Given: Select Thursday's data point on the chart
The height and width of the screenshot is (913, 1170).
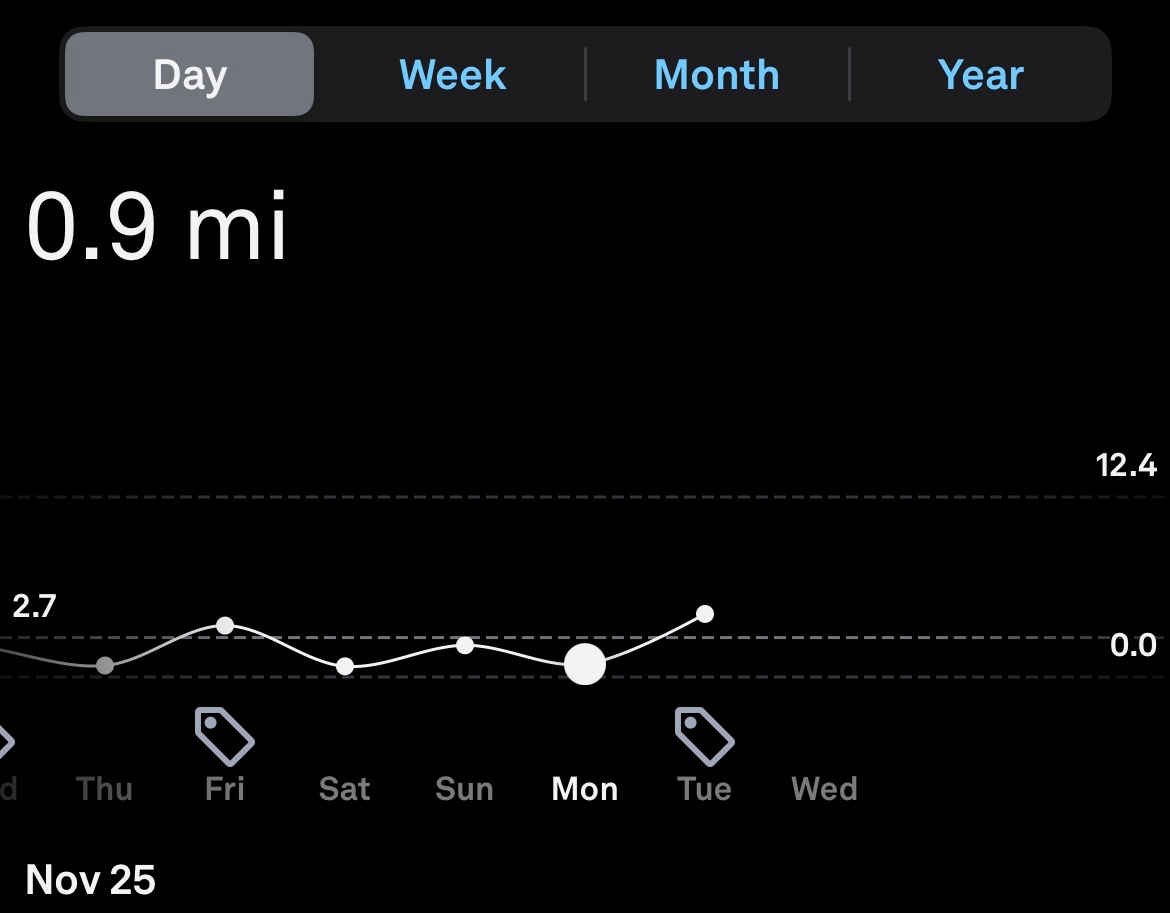Looking at the screenshot, I should 105,665.
